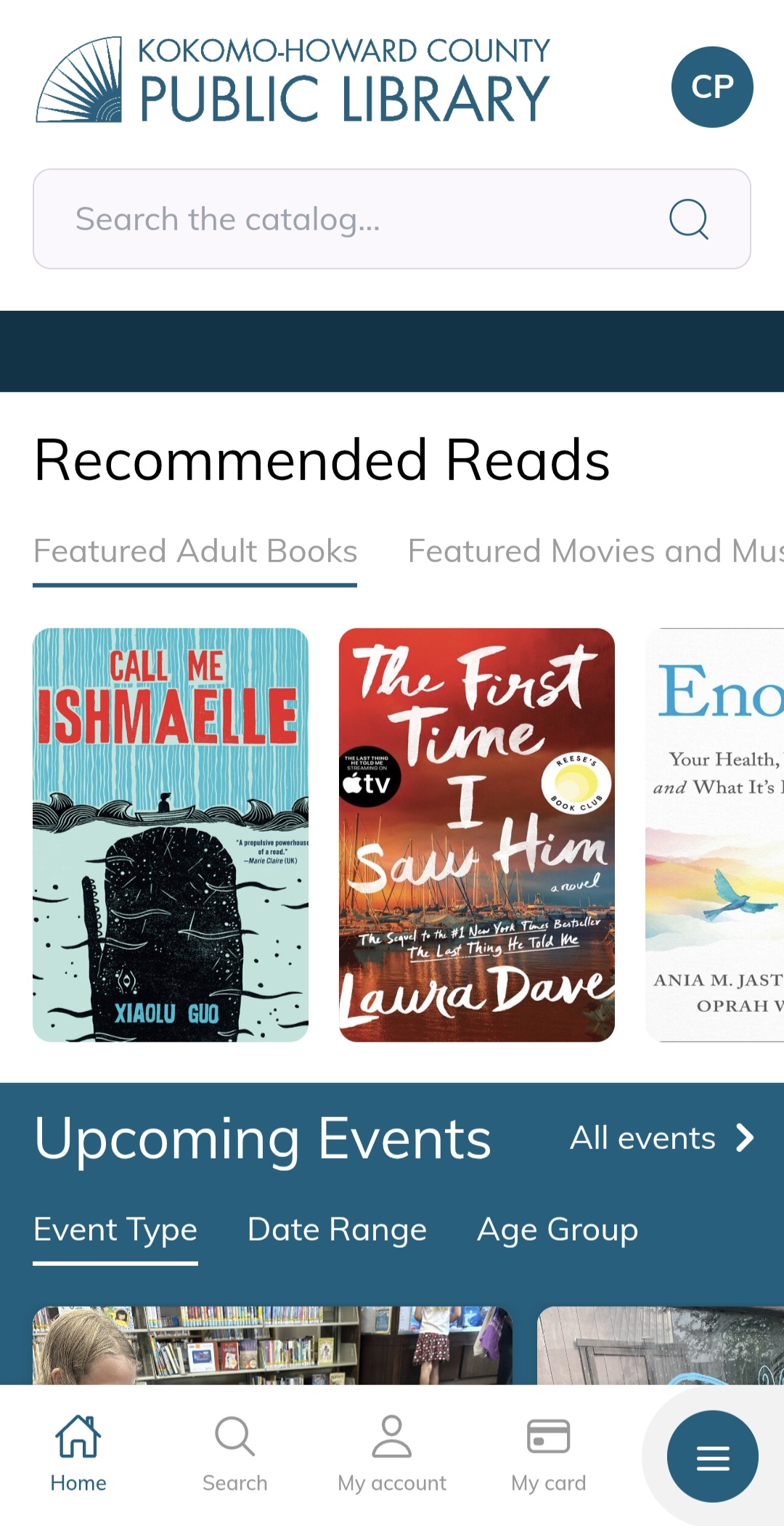This screenshot has height=1526, width=784.
Task: Open the hamburger menu button
Action: point(712,1456)
